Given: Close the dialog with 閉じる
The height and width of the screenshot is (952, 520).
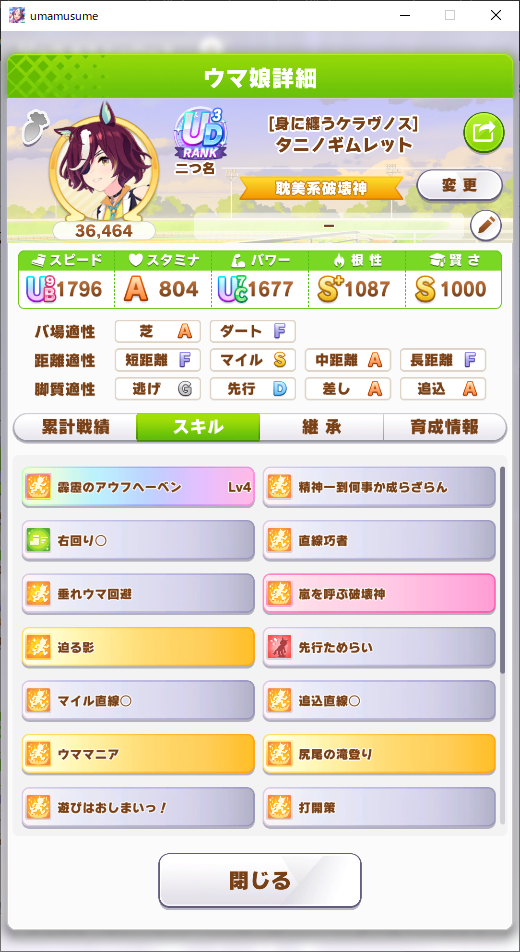Looking at the screenshot, I should point(260,880).
